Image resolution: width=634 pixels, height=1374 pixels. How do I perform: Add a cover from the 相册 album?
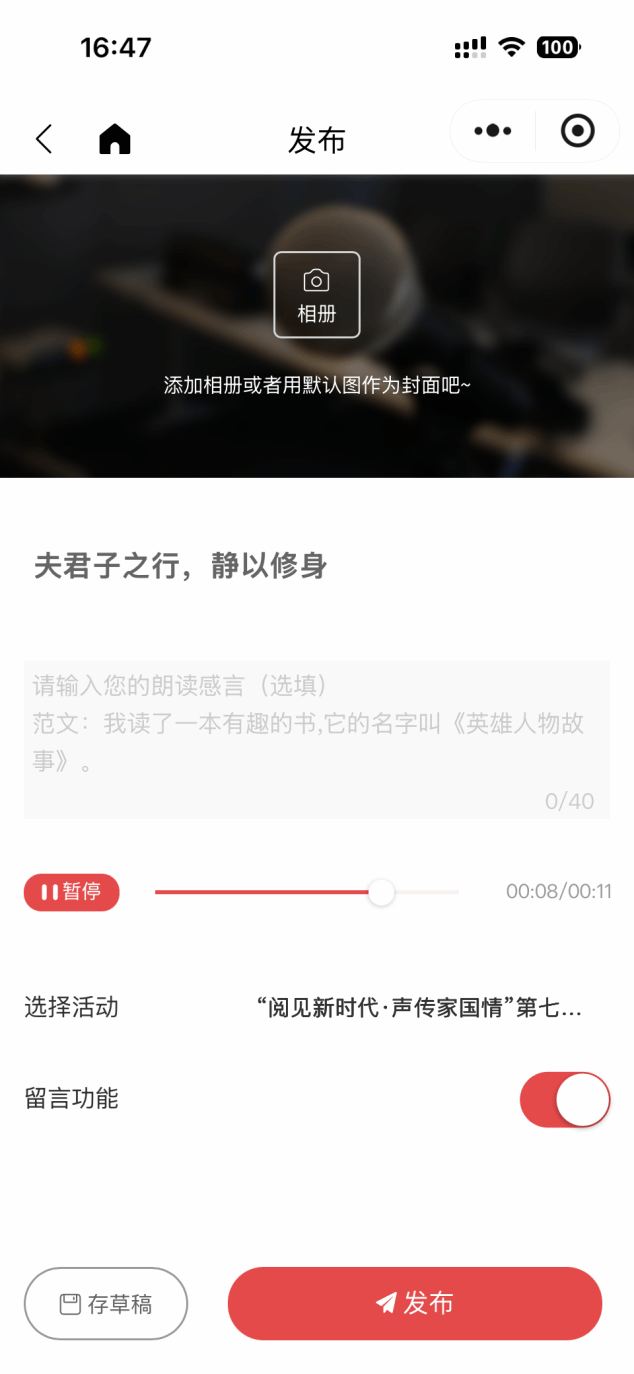(317, 294)
